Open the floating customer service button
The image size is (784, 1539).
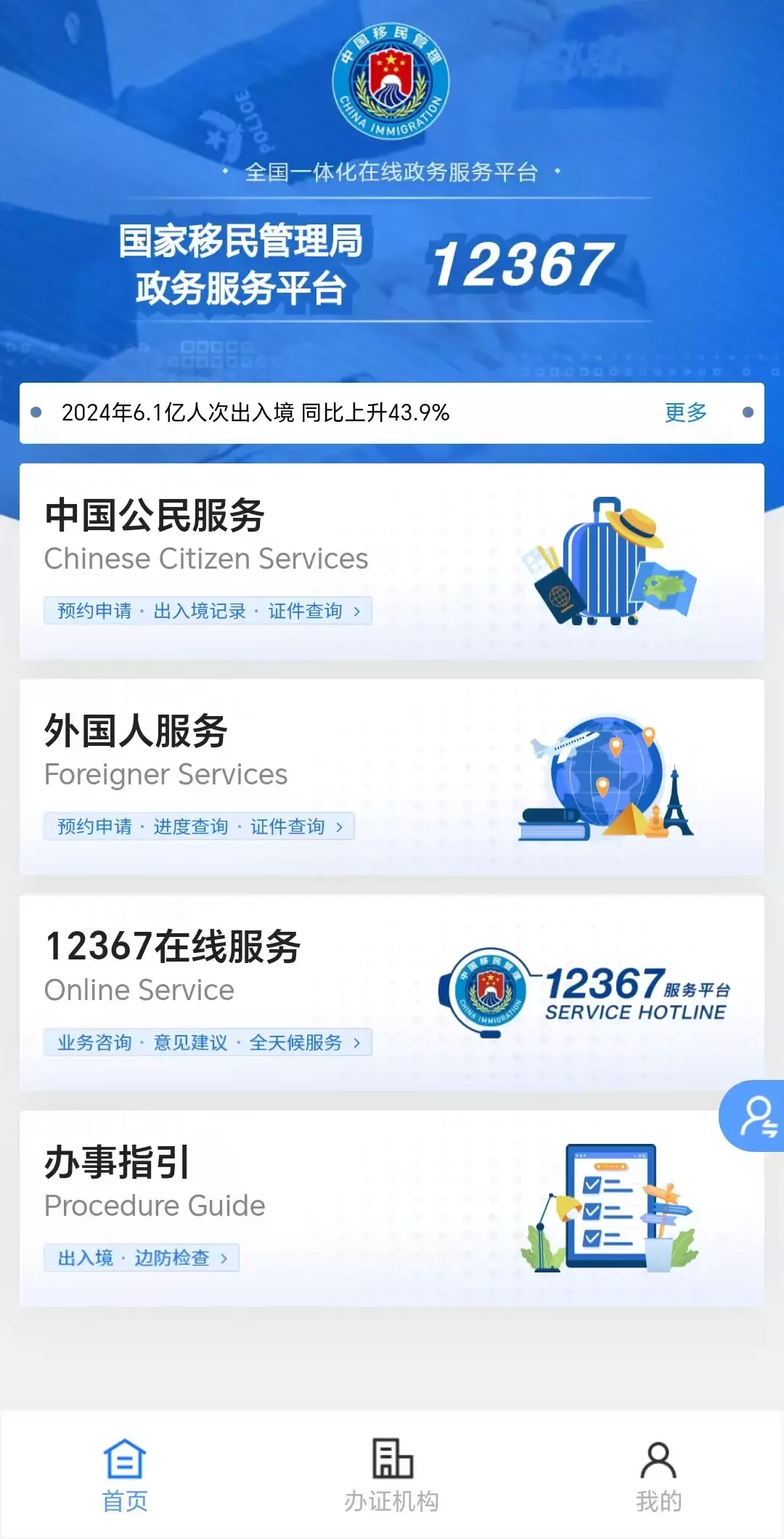point(755,1116)
